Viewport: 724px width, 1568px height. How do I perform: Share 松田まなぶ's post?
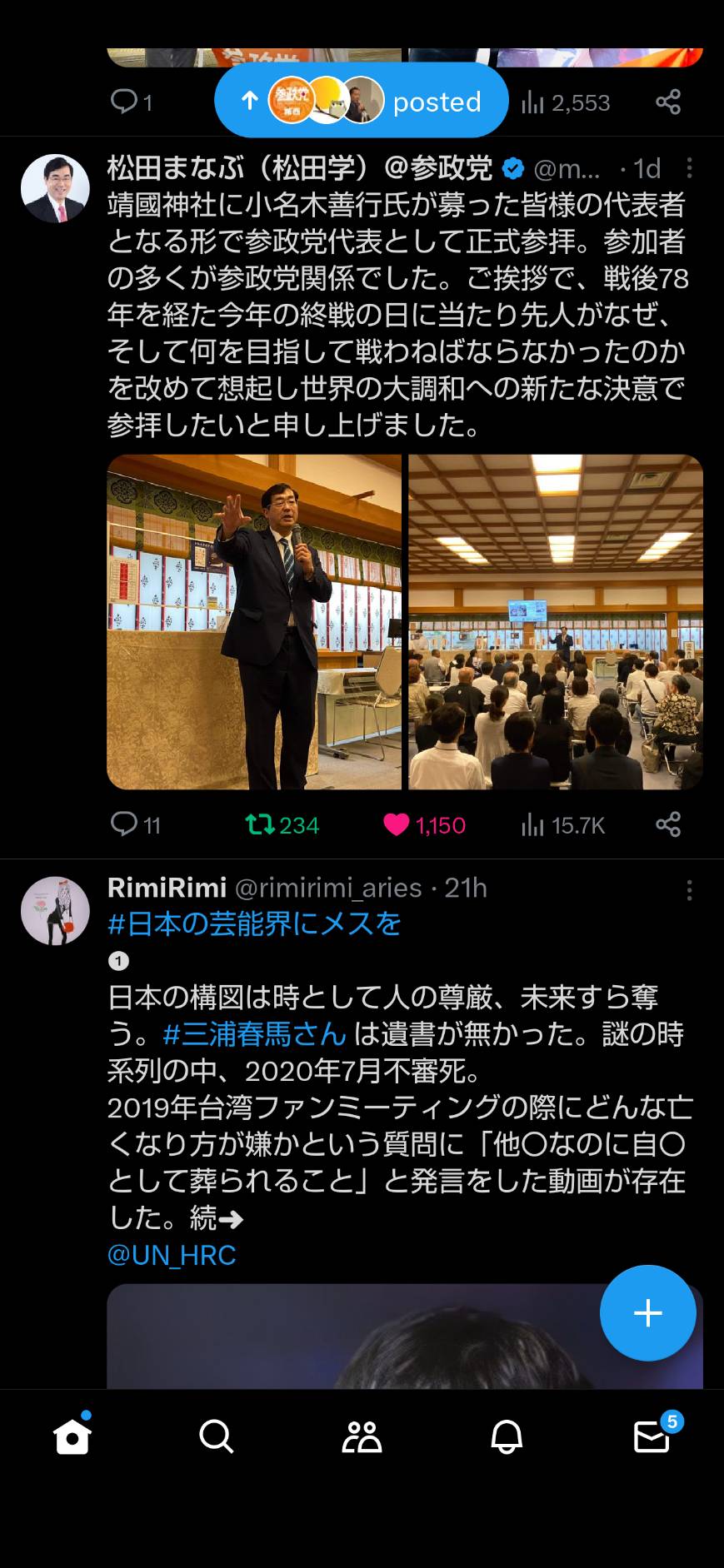pos(668,824)
